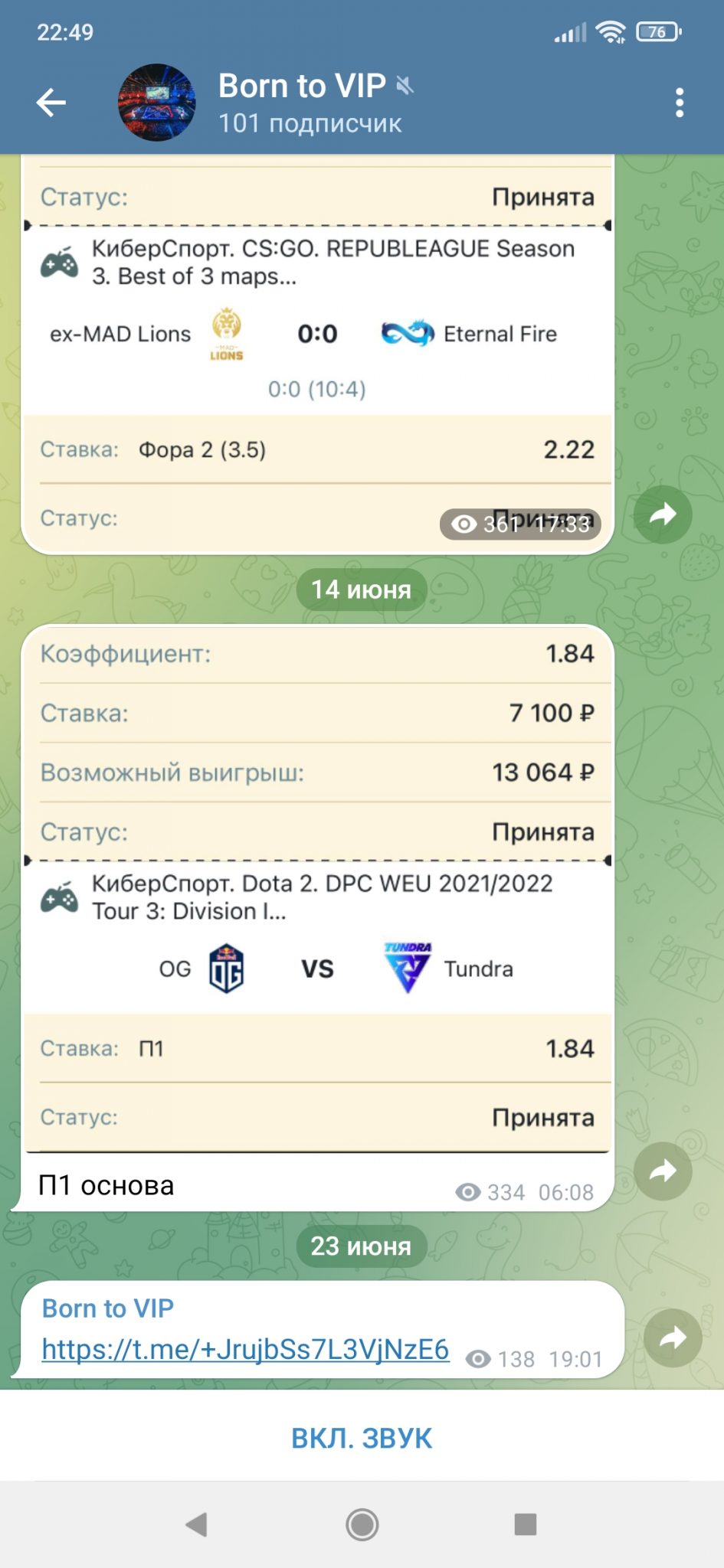Screen dimensions: 724x1568
Task: Open the t.me invite link
Action: pos(245,1349)
